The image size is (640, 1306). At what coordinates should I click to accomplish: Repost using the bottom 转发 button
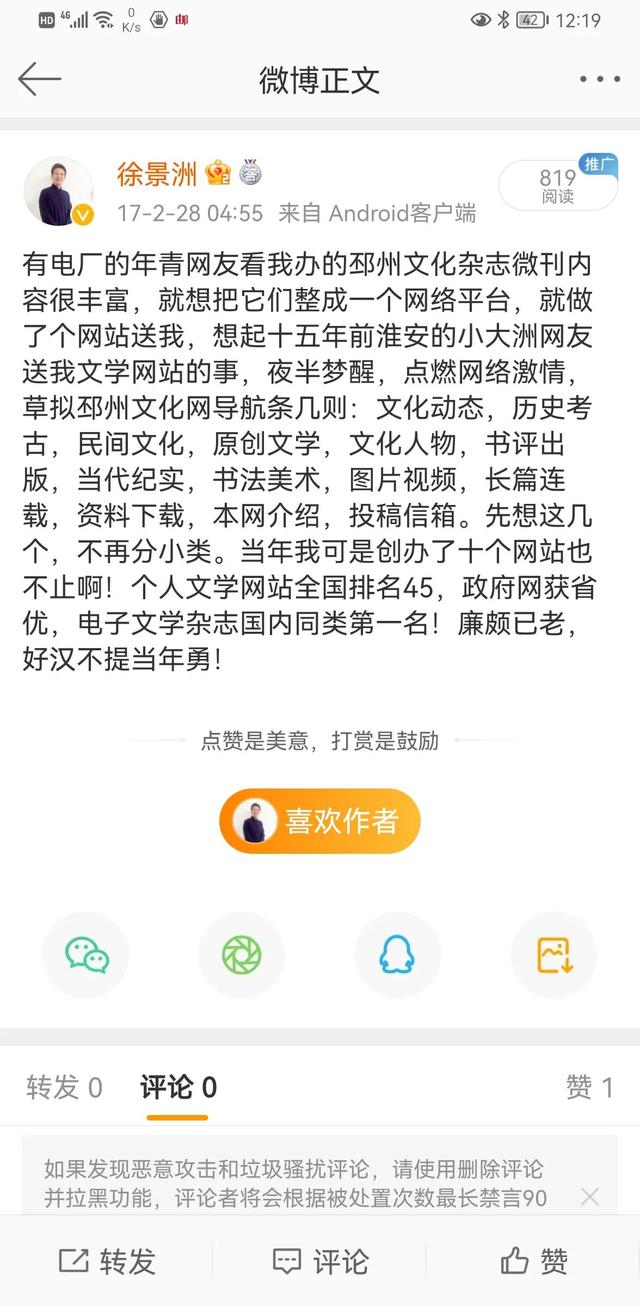click(107, 1261)
